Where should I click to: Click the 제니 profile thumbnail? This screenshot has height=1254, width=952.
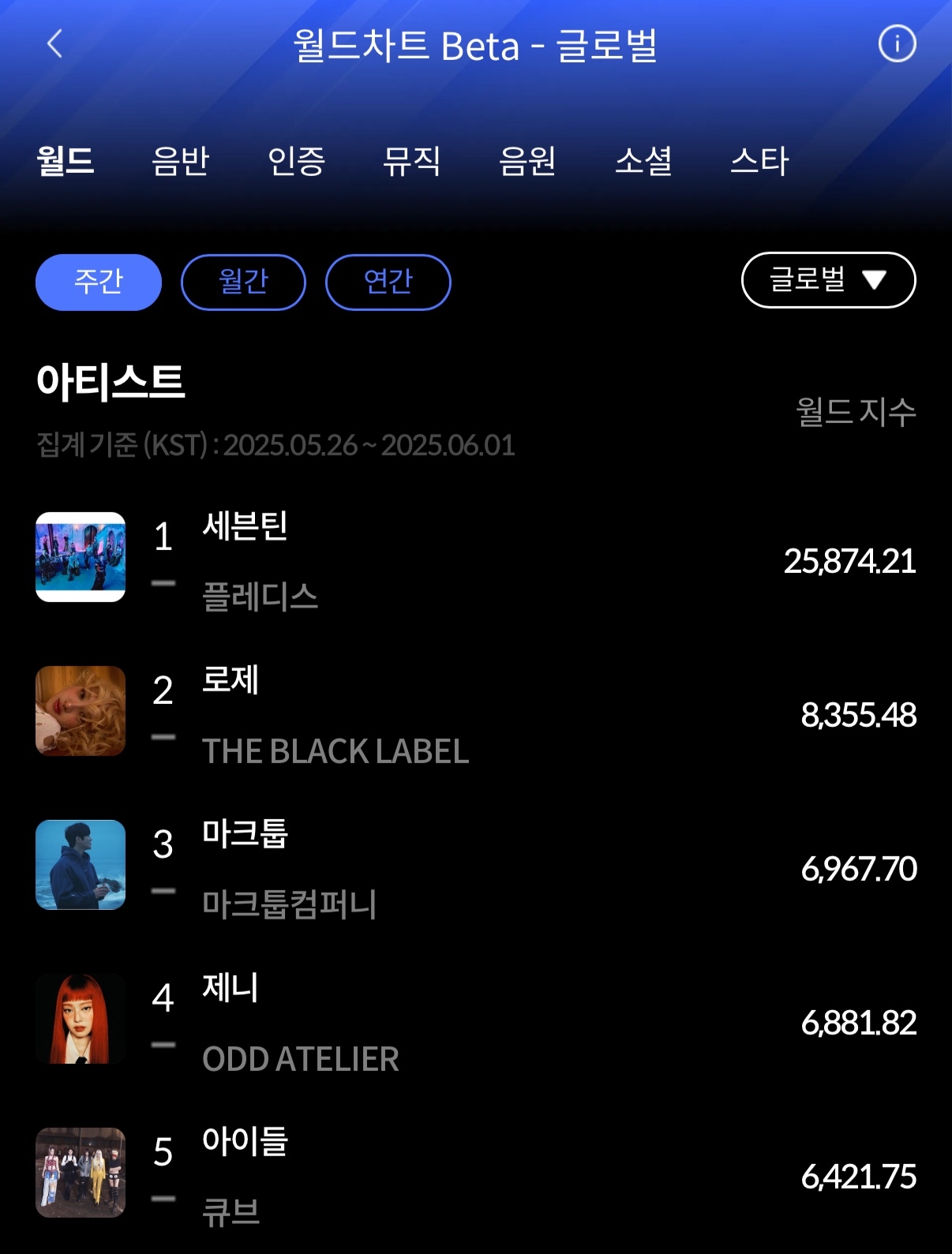(x=80, y=1018)
